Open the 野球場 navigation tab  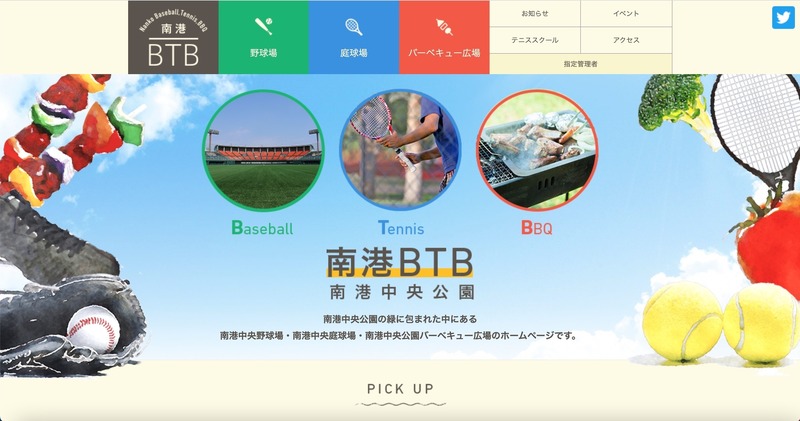pyautogui.click(x=264, y=37)
